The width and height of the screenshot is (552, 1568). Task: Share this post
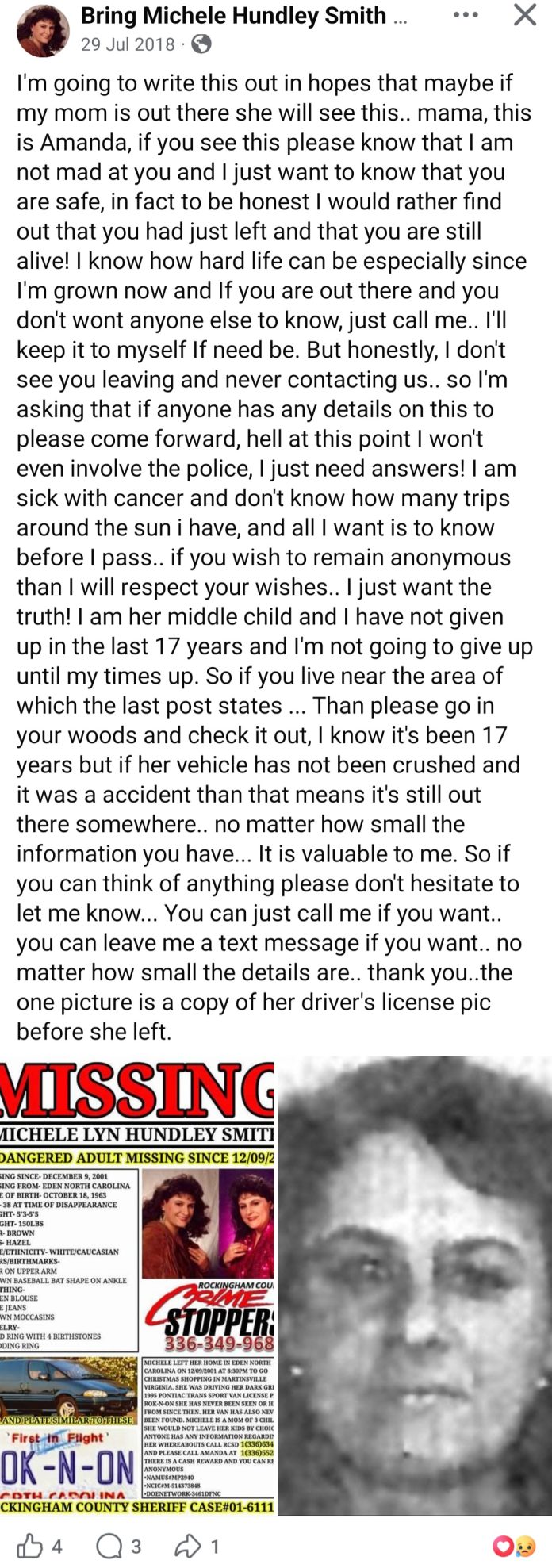tap(188, 1546)
